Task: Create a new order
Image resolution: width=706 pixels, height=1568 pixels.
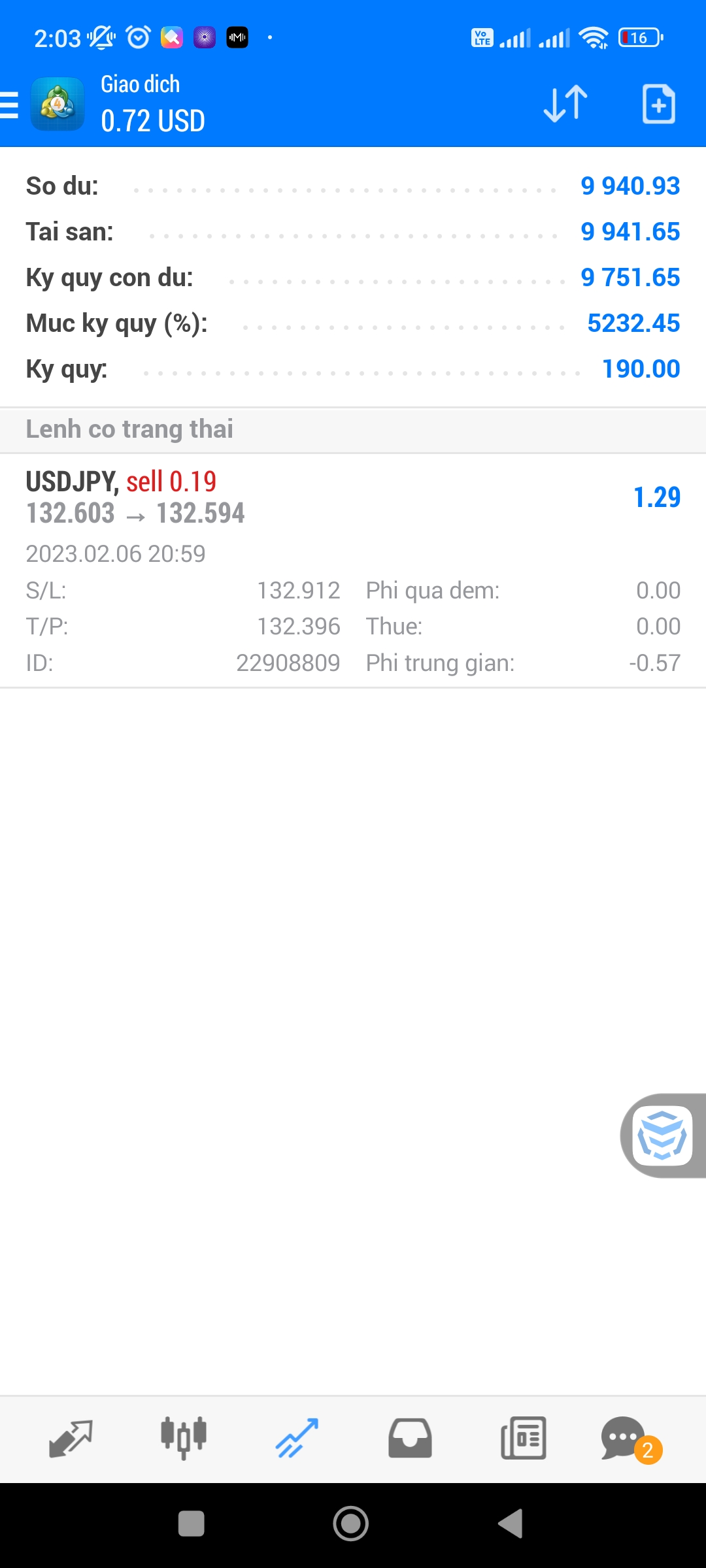Action: pyautogui.click(x=658, y=104)
